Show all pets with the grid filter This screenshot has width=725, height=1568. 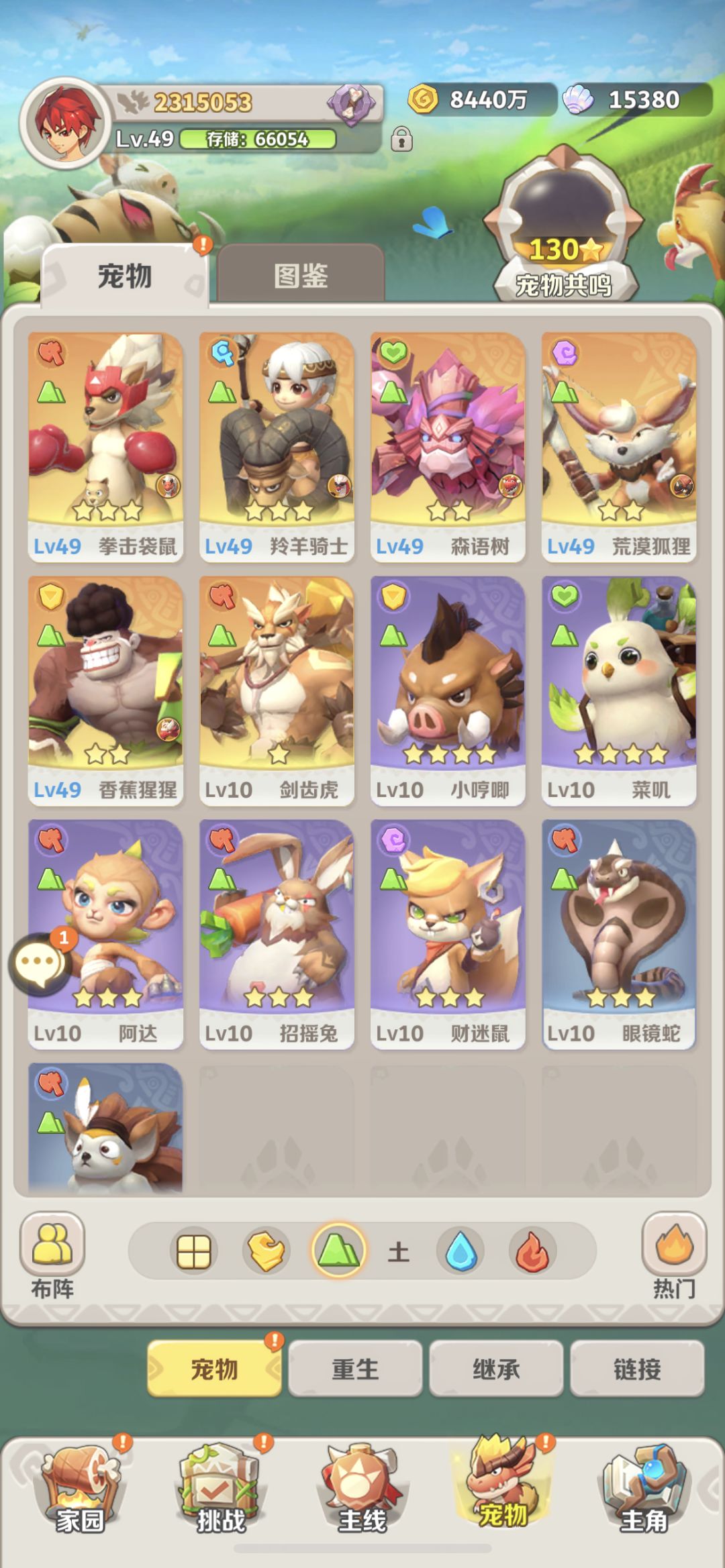click(194, 1251)
